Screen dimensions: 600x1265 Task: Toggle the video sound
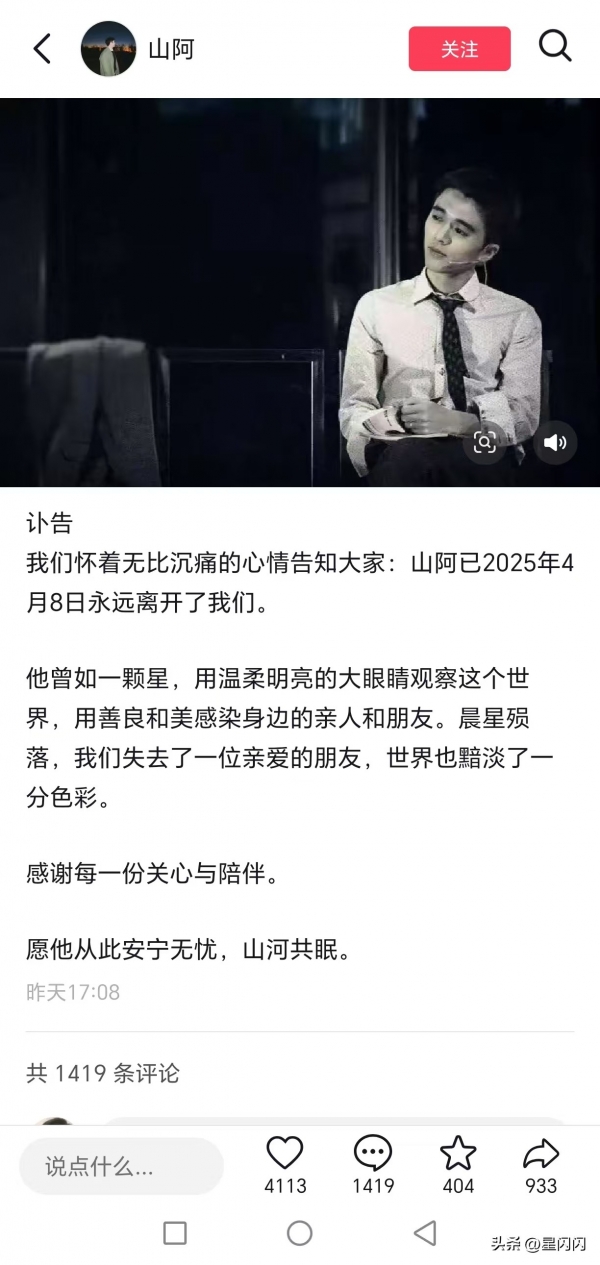tap(555, 442)
